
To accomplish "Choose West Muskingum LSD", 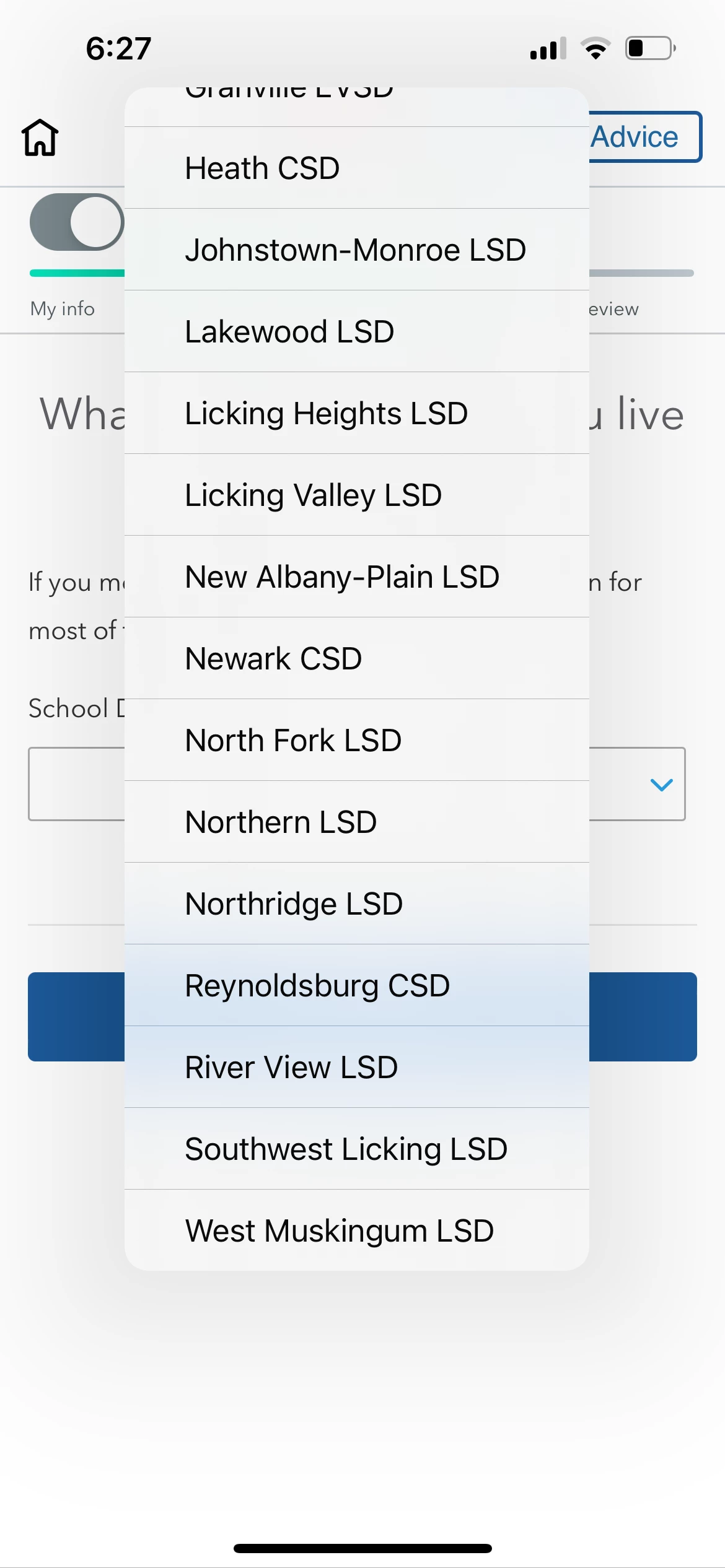I will click(x=356, y=1230).
